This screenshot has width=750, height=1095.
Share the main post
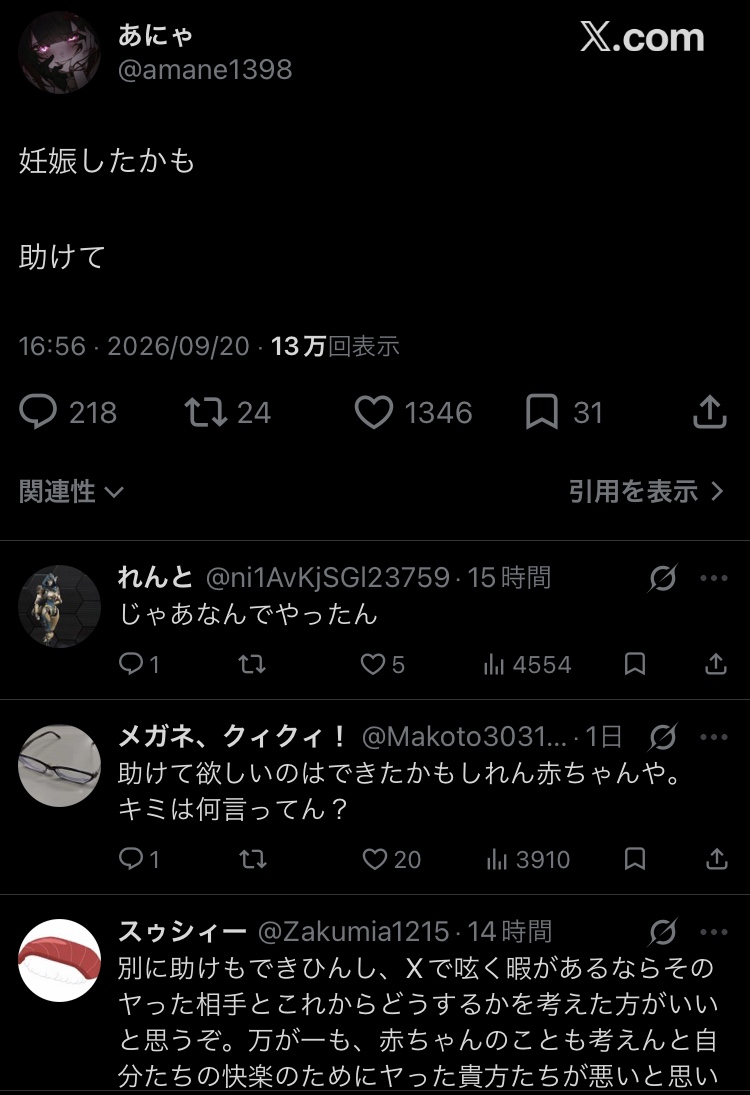(710, 411)
